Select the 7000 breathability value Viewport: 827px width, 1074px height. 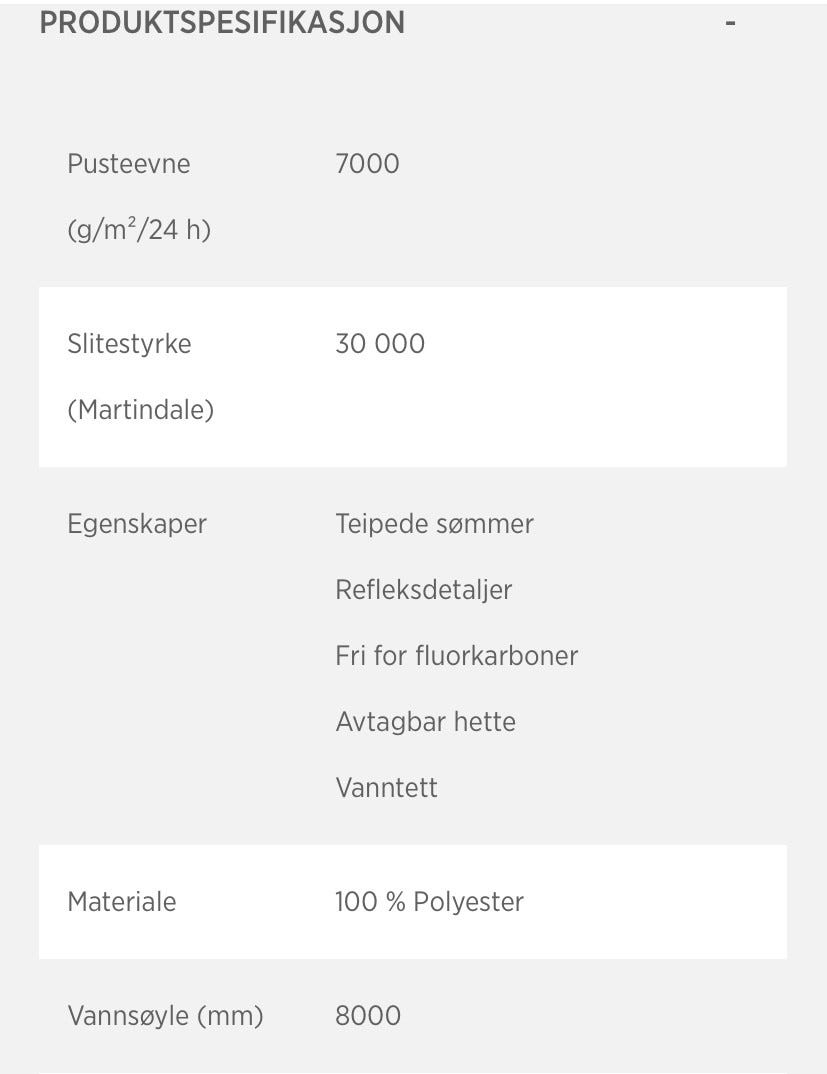[367, 164]
